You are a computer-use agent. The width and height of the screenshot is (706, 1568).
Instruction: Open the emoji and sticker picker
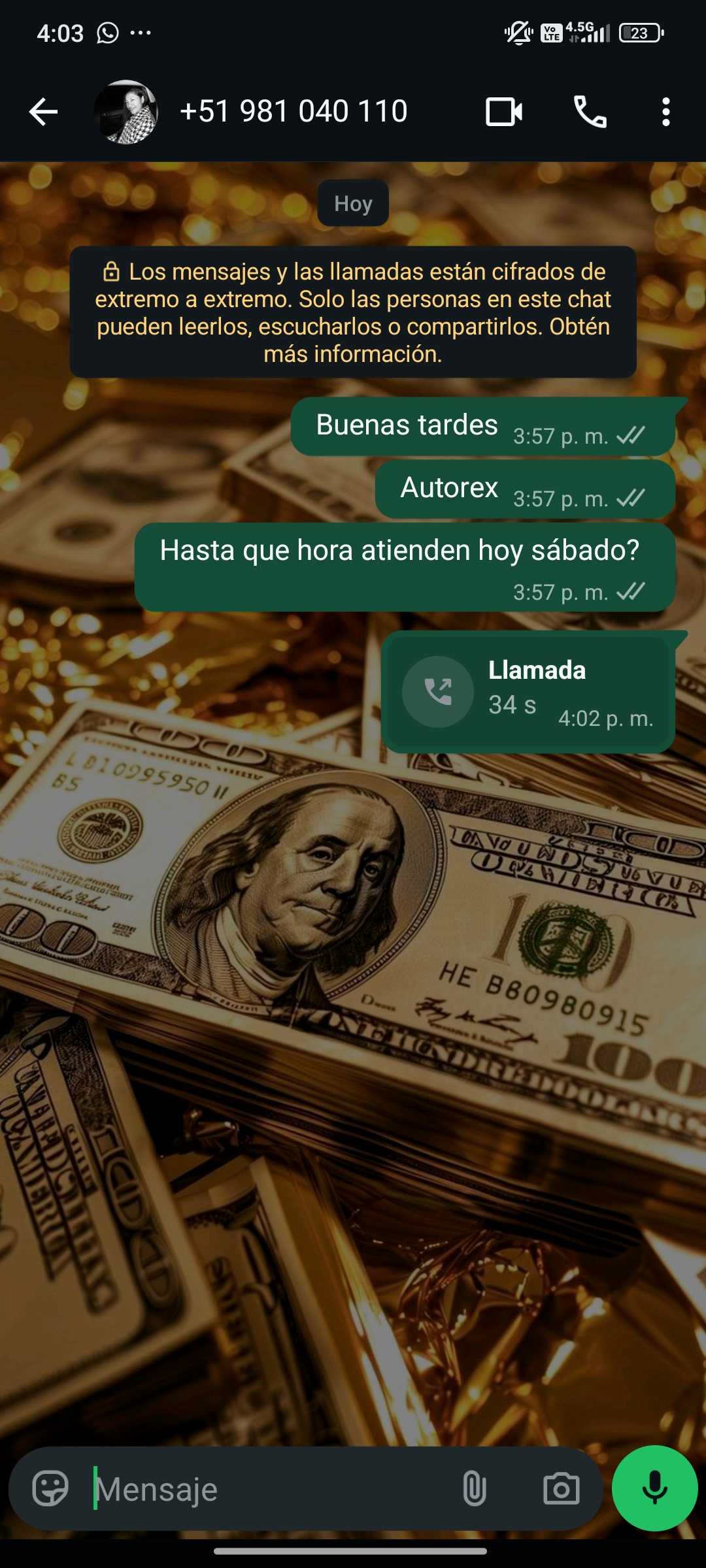click(50, 1489)
